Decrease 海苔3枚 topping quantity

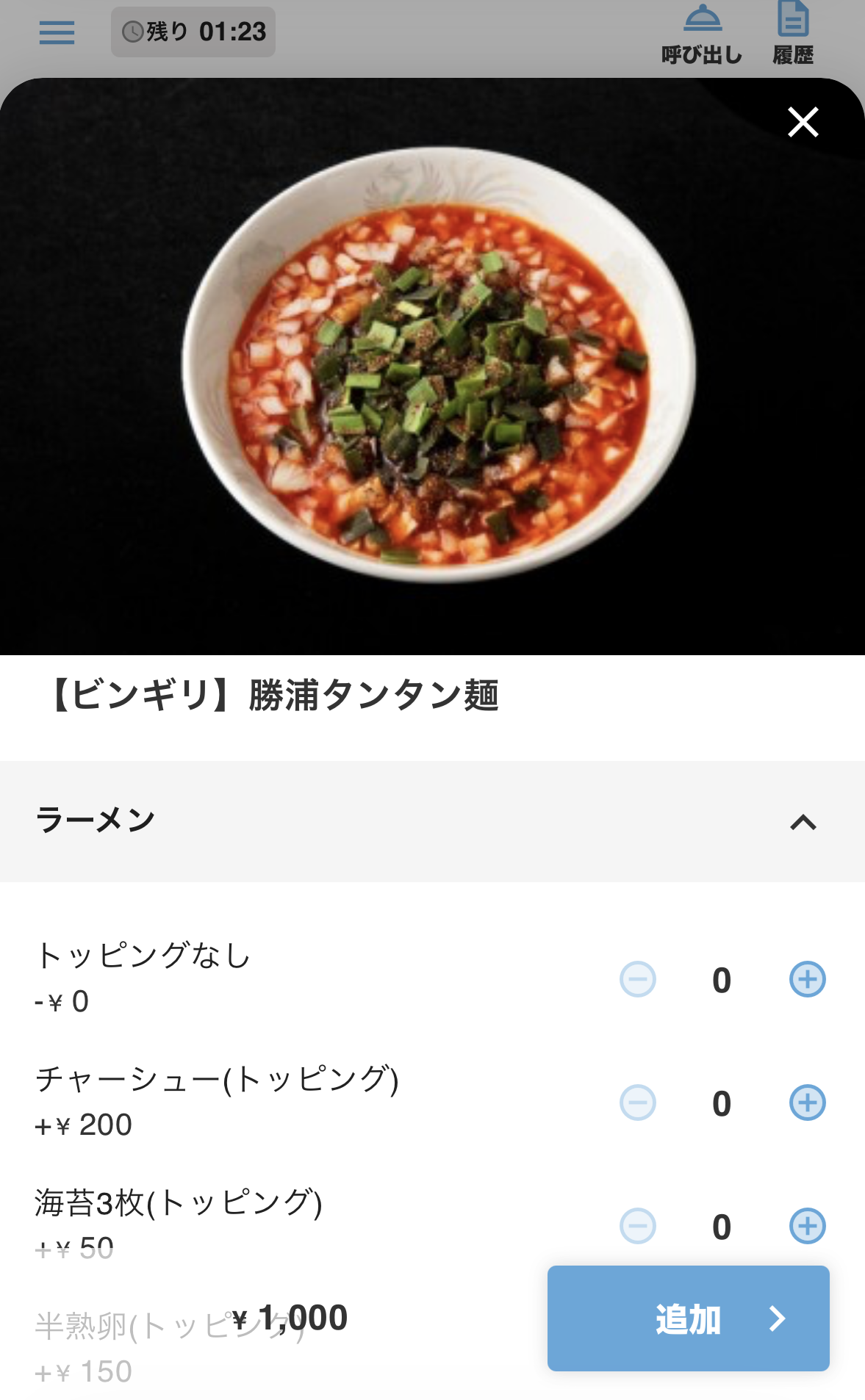pos(637,1226)
